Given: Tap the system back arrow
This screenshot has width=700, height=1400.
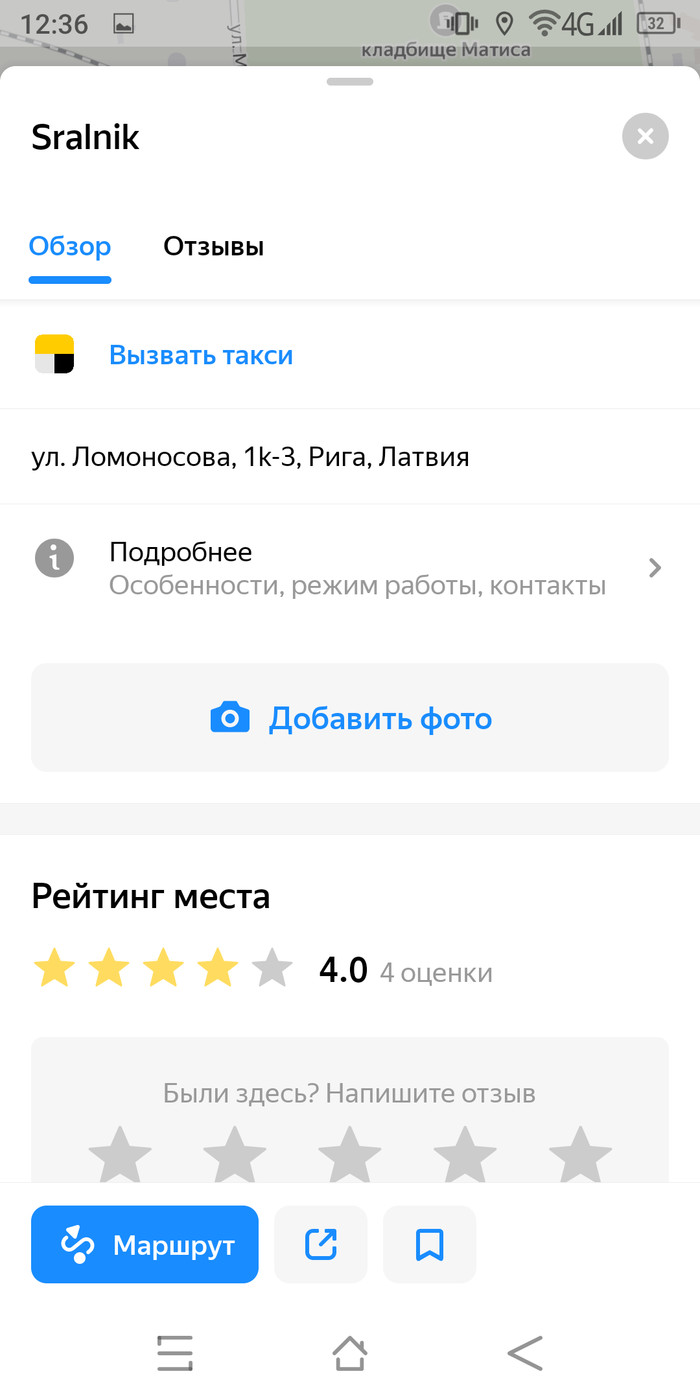Looking at the screenshot, I should (x=524, y=1354).
